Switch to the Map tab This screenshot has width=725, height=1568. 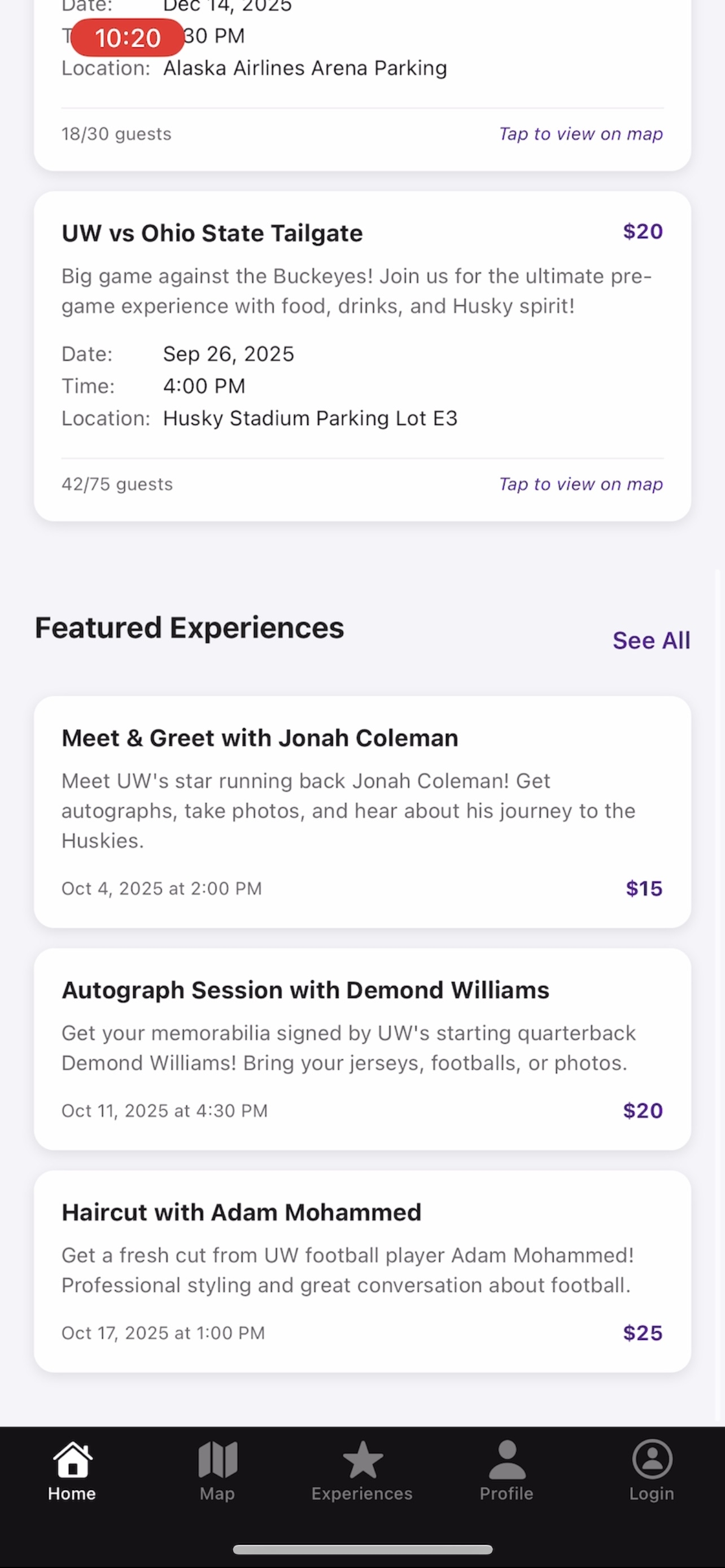click(217, 1470)
